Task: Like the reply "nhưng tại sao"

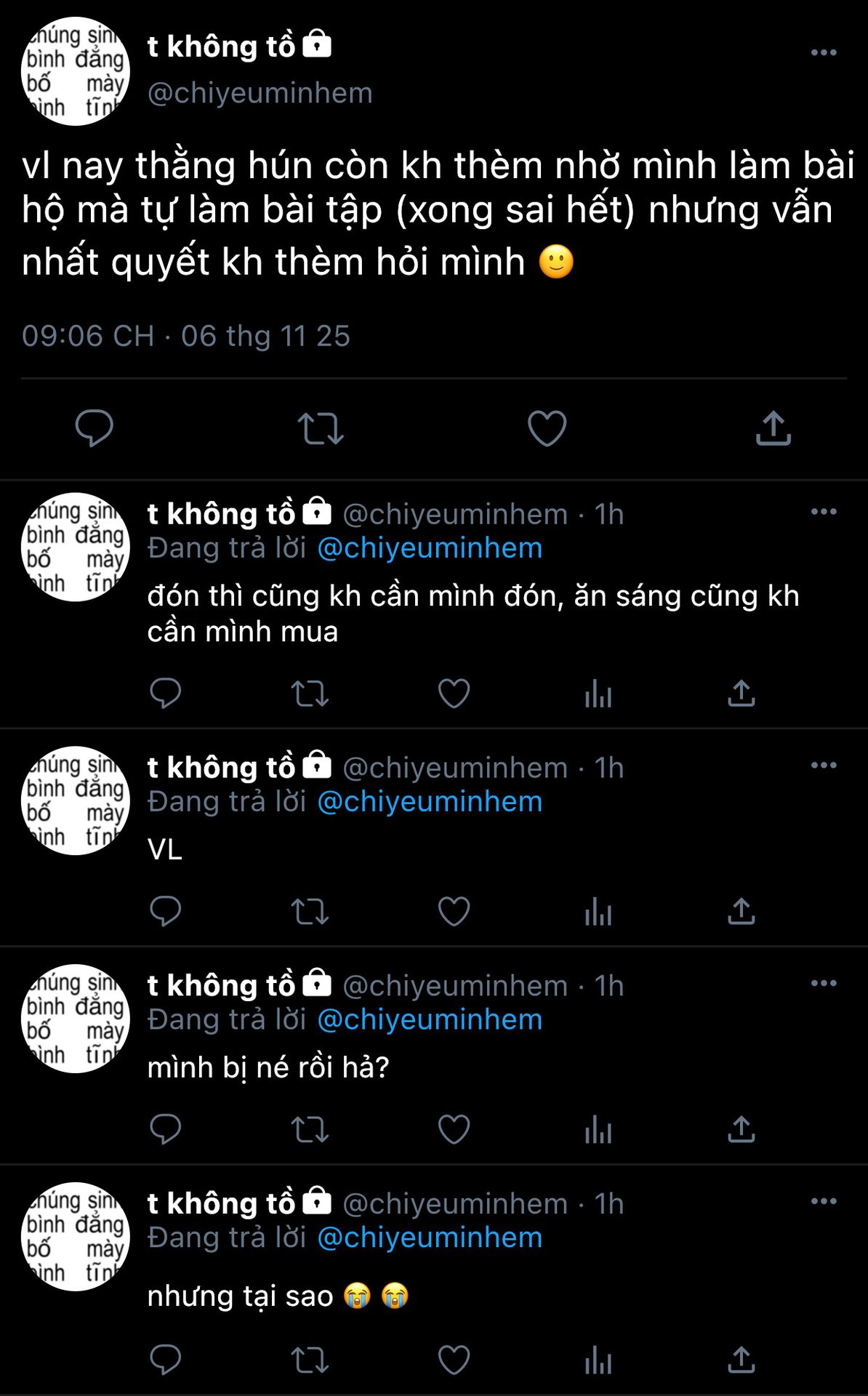Action: point(454,1360)
